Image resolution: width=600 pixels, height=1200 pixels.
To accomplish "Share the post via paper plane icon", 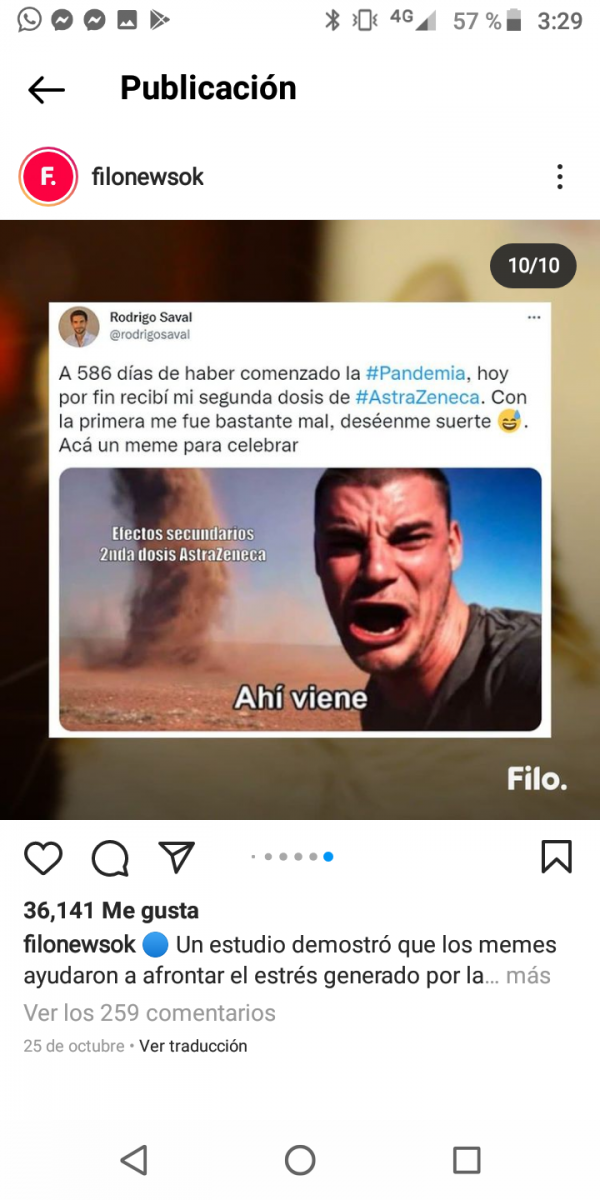I will [x=176, y=857].
